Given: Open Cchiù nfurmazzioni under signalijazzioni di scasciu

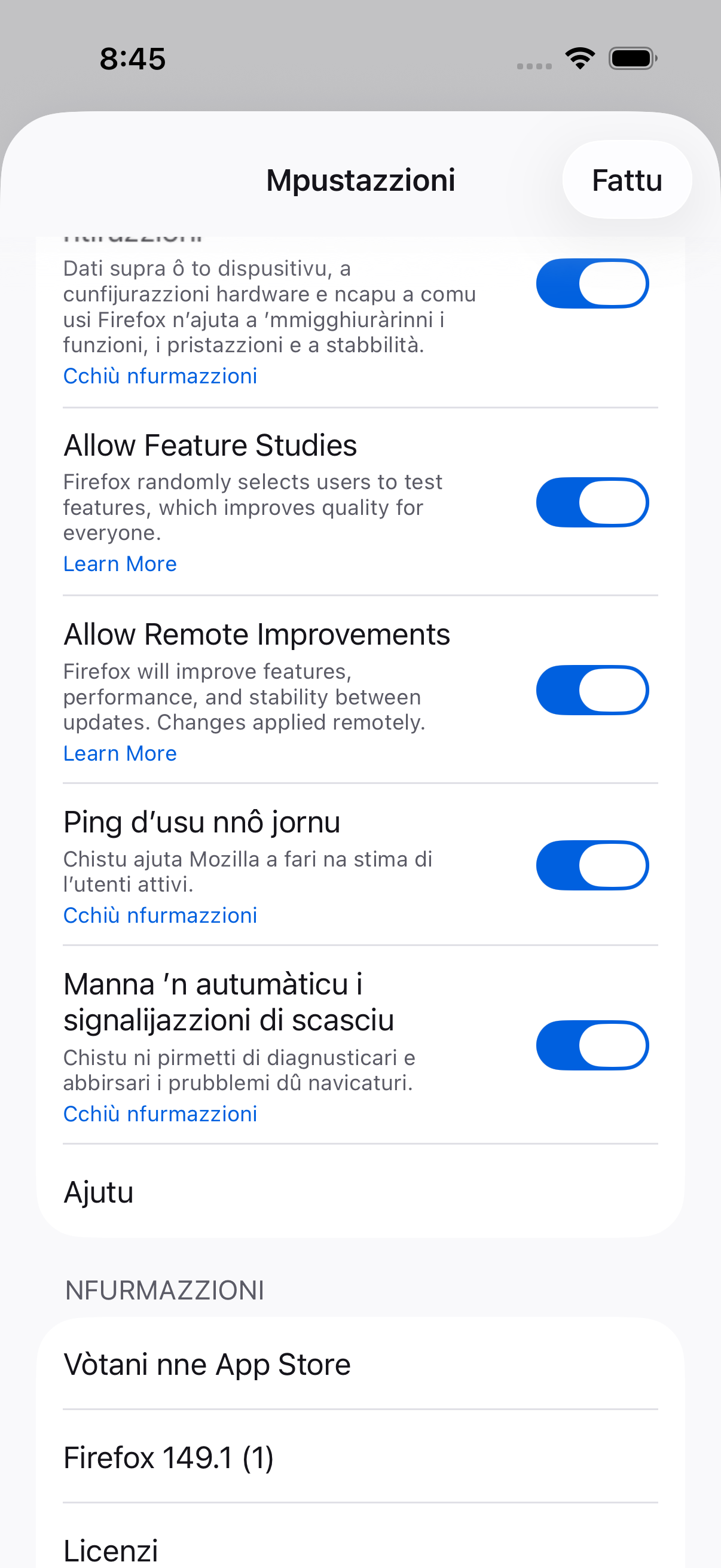Looking at the screenshot, I should [x=160, y=1114].
